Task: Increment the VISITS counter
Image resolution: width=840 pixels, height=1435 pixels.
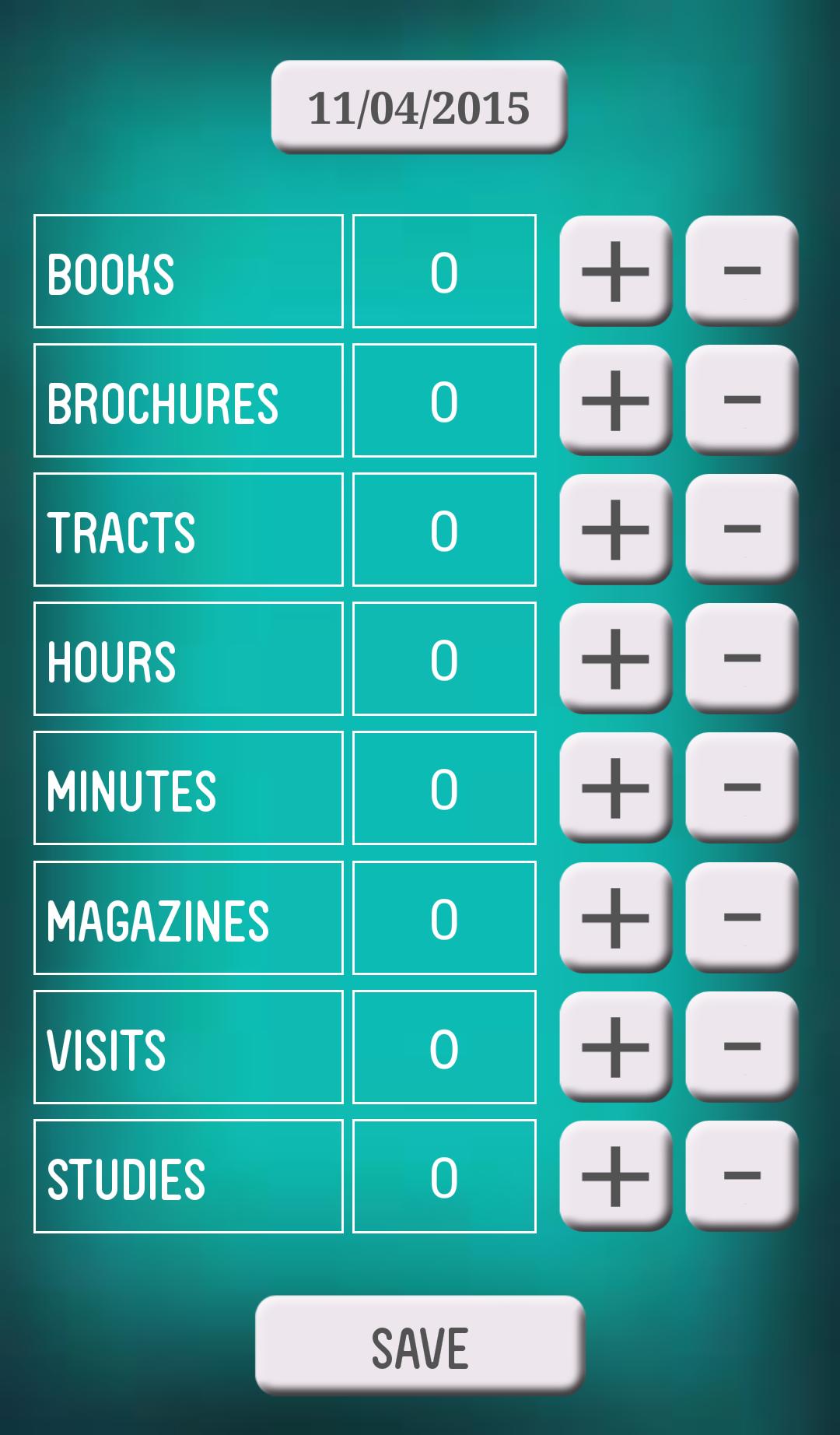Action: click(615, 1046)
